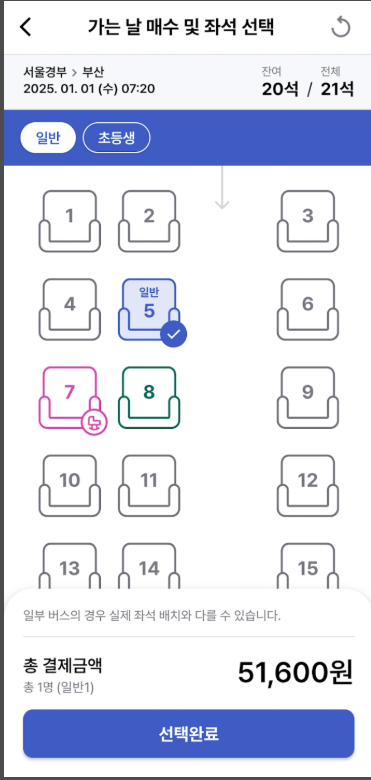Reset seat selection with refresh icon
The height and width of the screenshot is (780, 371).
click(x=341, y=27)
